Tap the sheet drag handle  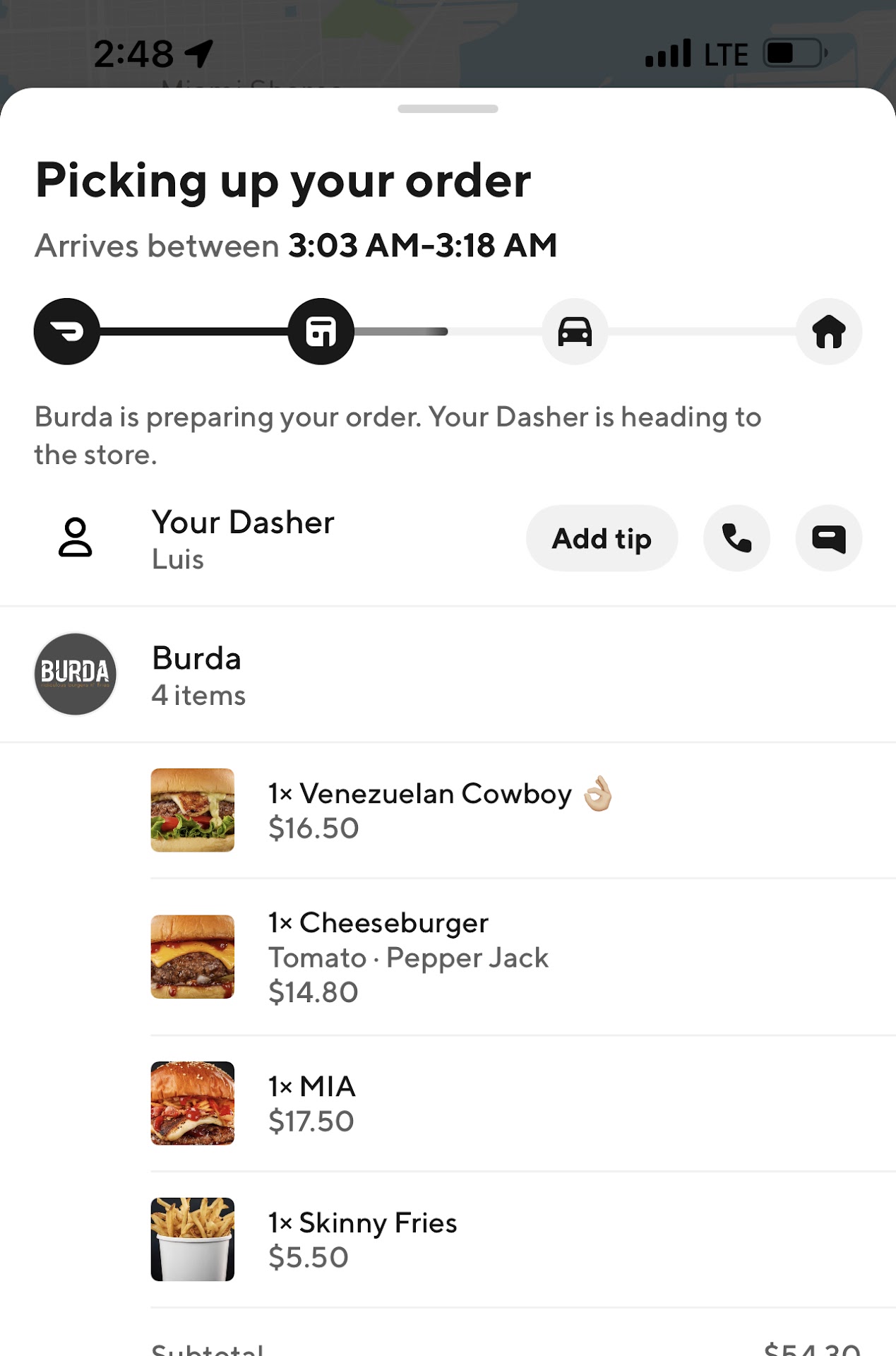pos(448,109)
